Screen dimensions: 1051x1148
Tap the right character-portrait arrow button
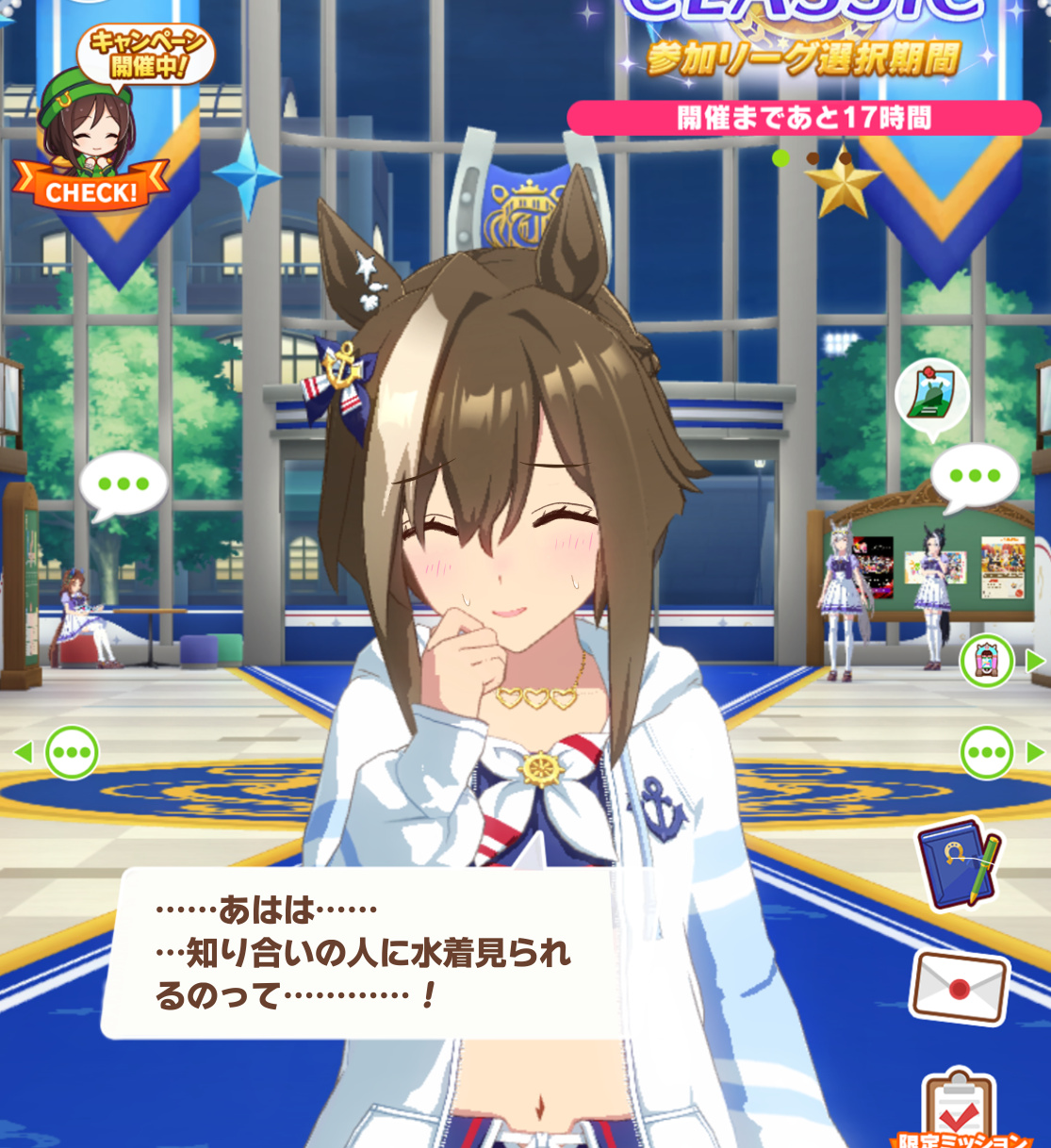tap(1002, 661)
